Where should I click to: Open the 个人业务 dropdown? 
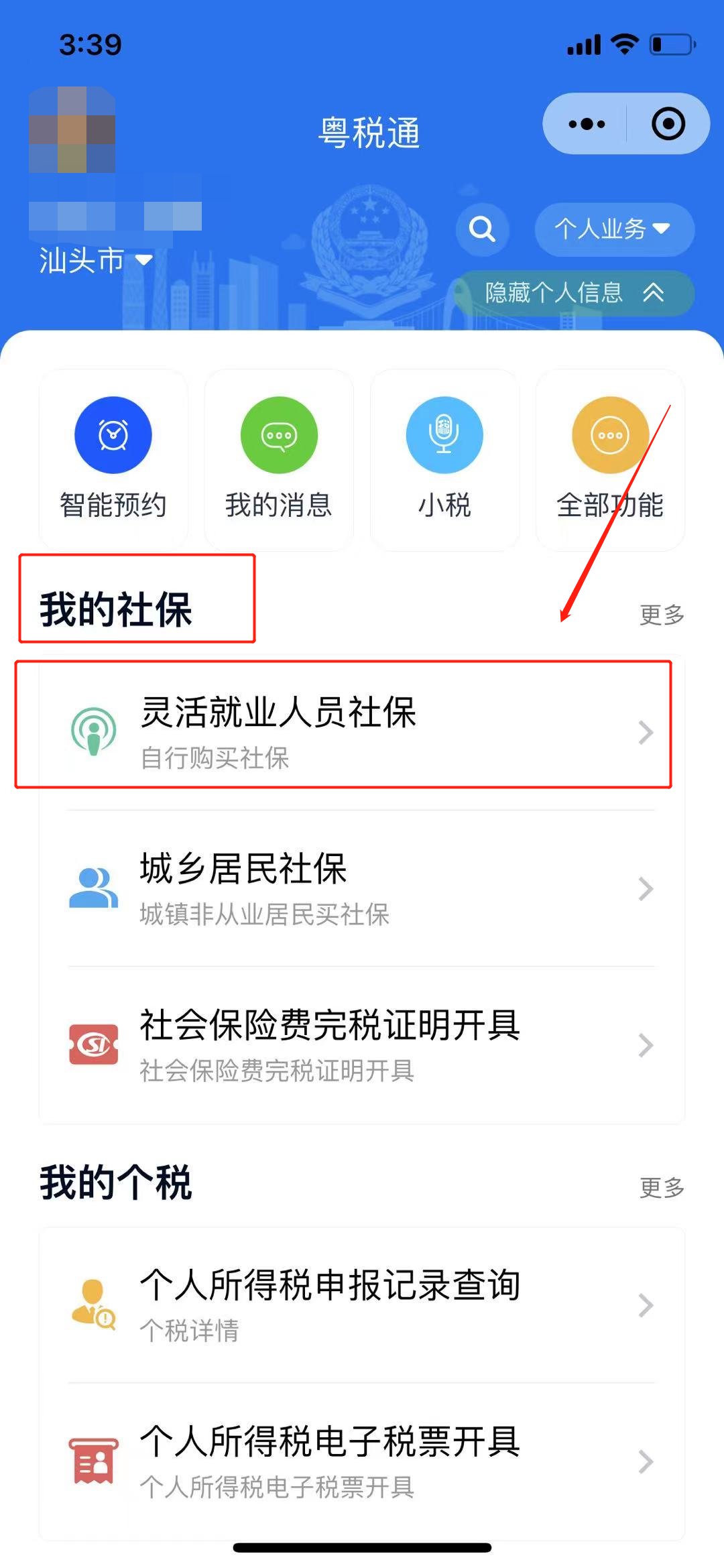click(613, 229)
